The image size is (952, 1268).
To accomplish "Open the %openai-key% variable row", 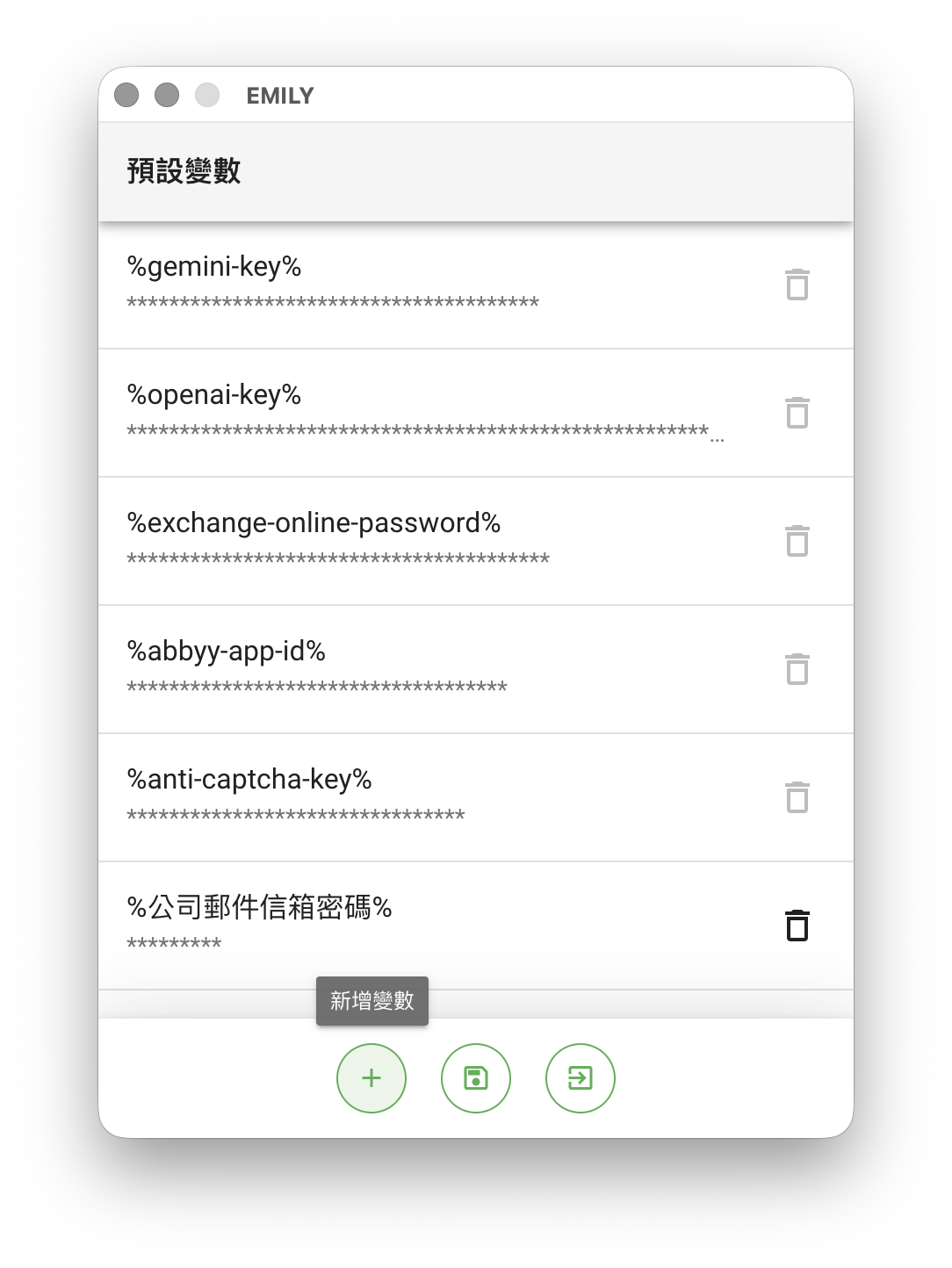I will click(422, 413).
